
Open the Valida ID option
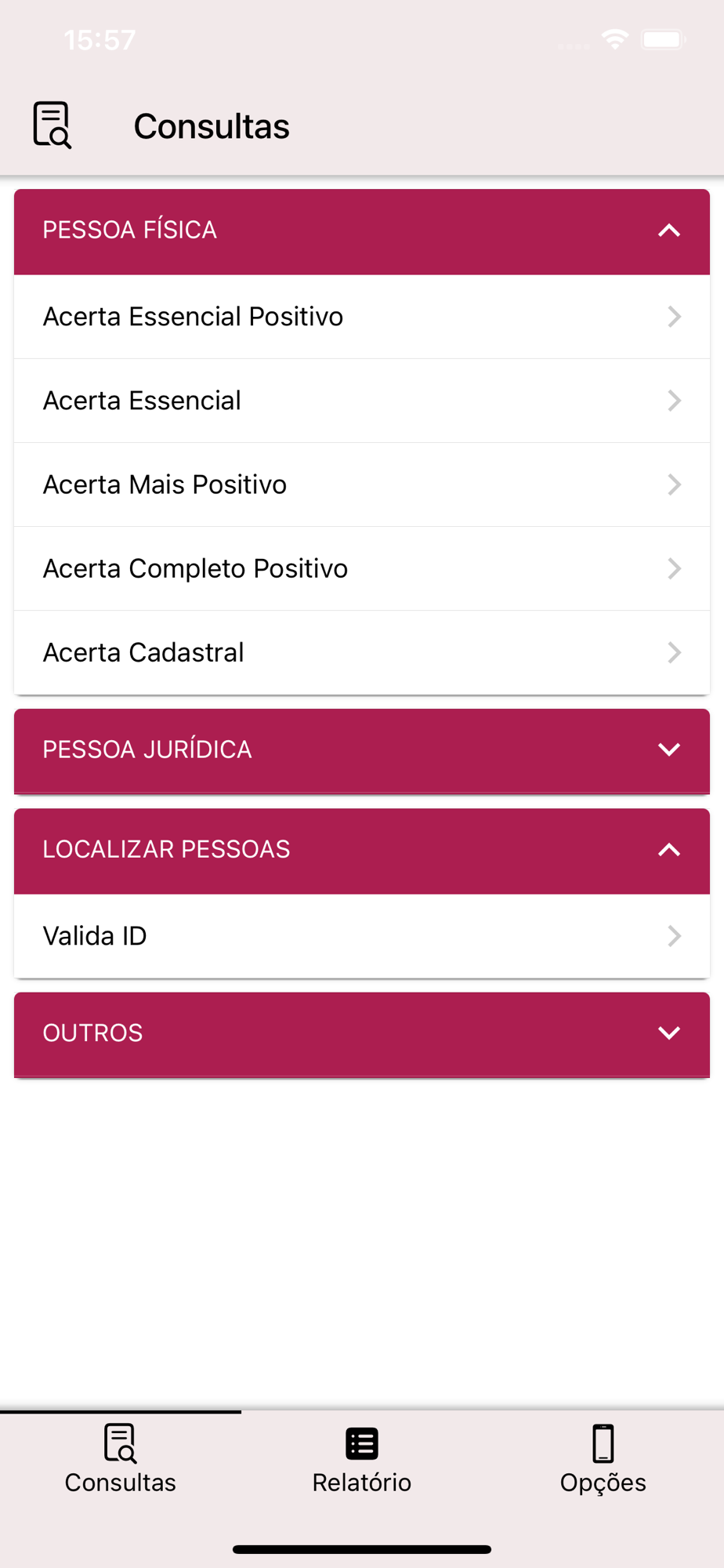point(361,936)
